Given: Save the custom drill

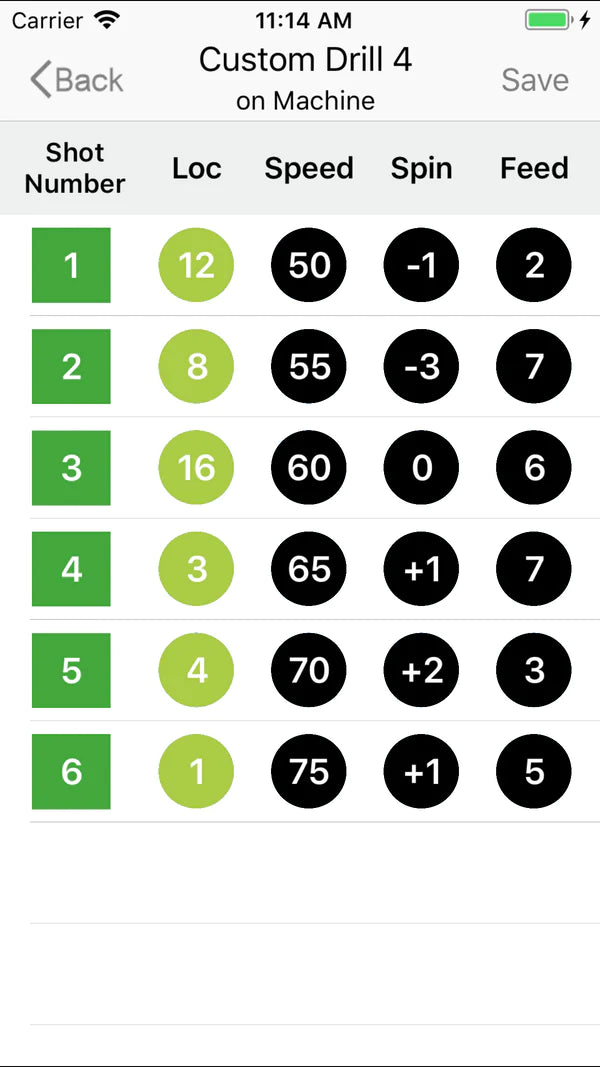Looking at the screenshot, I should click(534, 80).
